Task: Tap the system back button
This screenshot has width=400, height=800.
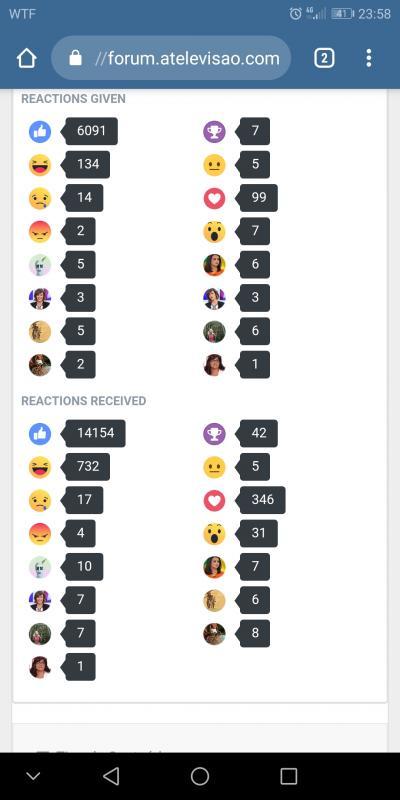Action: pyautogui.click(x=111, y=776)
